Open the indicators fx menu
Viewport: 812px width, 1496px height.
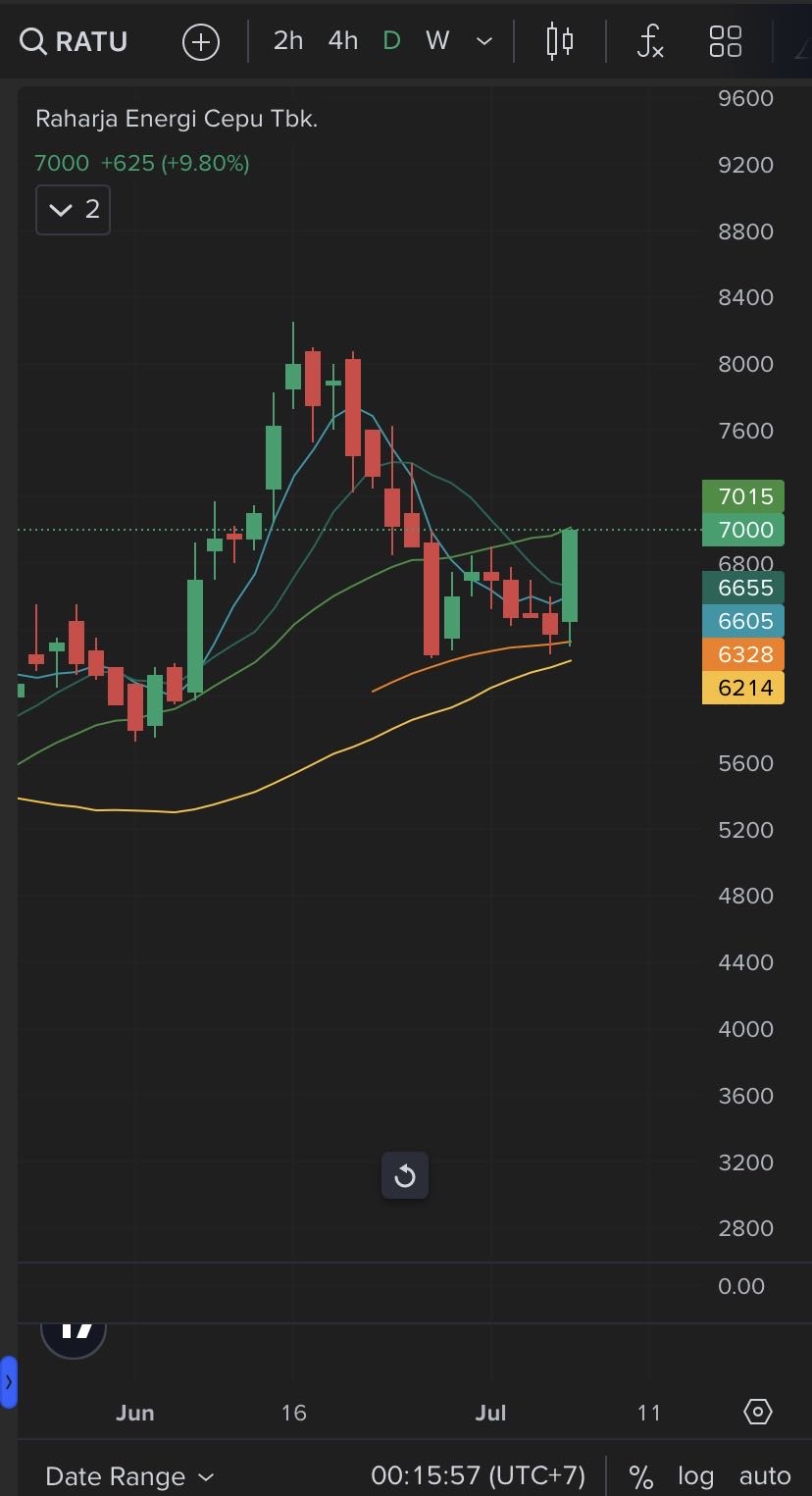pyautogui.click(x=649, y=41)
